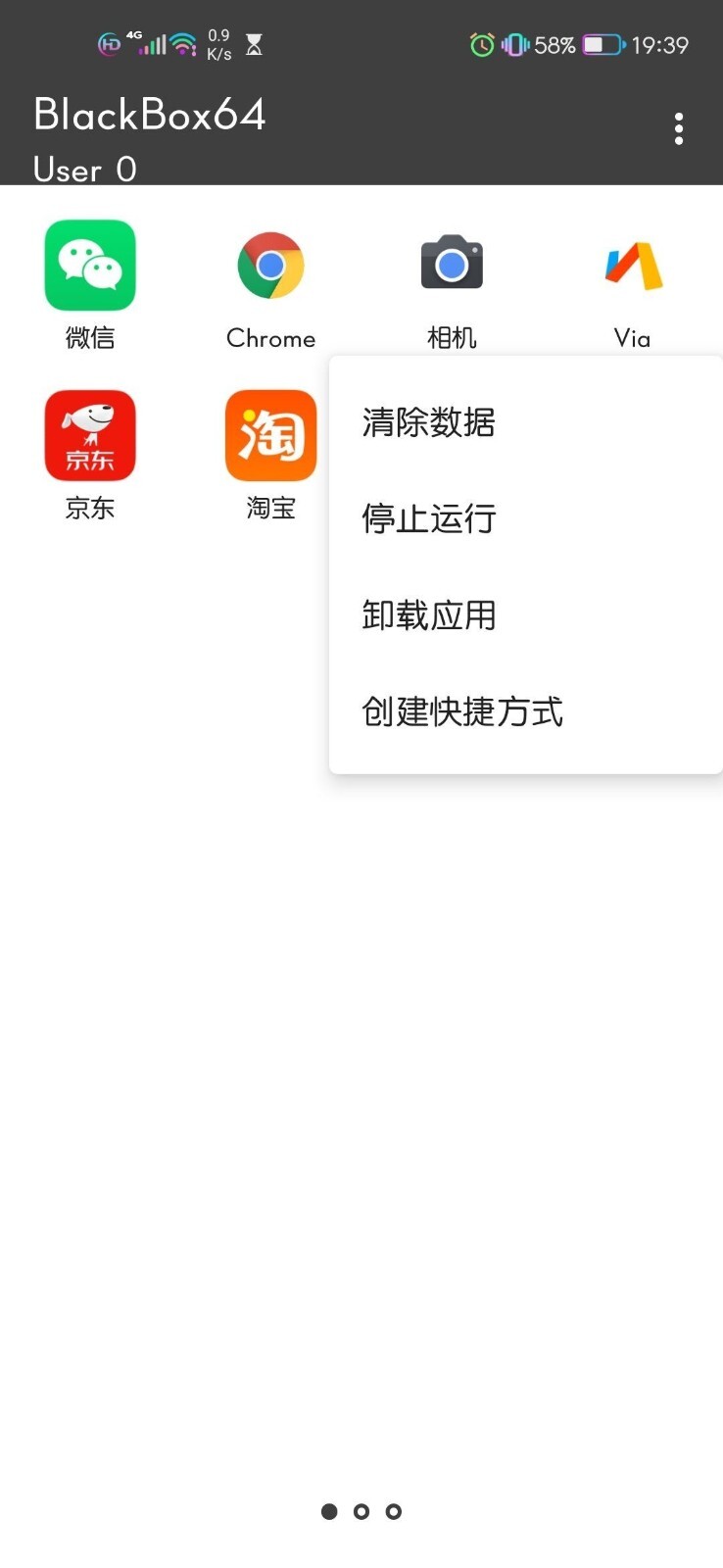
Task: Select 清除数据 from the context menu
Action: click(428, 421)
